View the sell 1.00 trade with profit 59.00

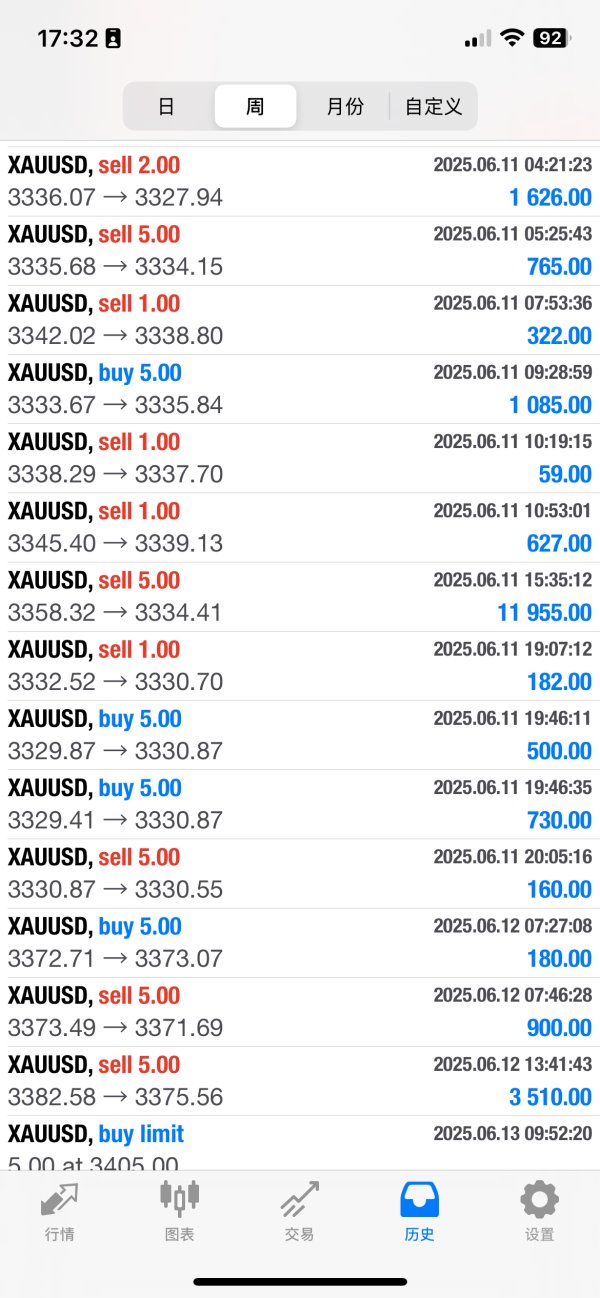300,458
